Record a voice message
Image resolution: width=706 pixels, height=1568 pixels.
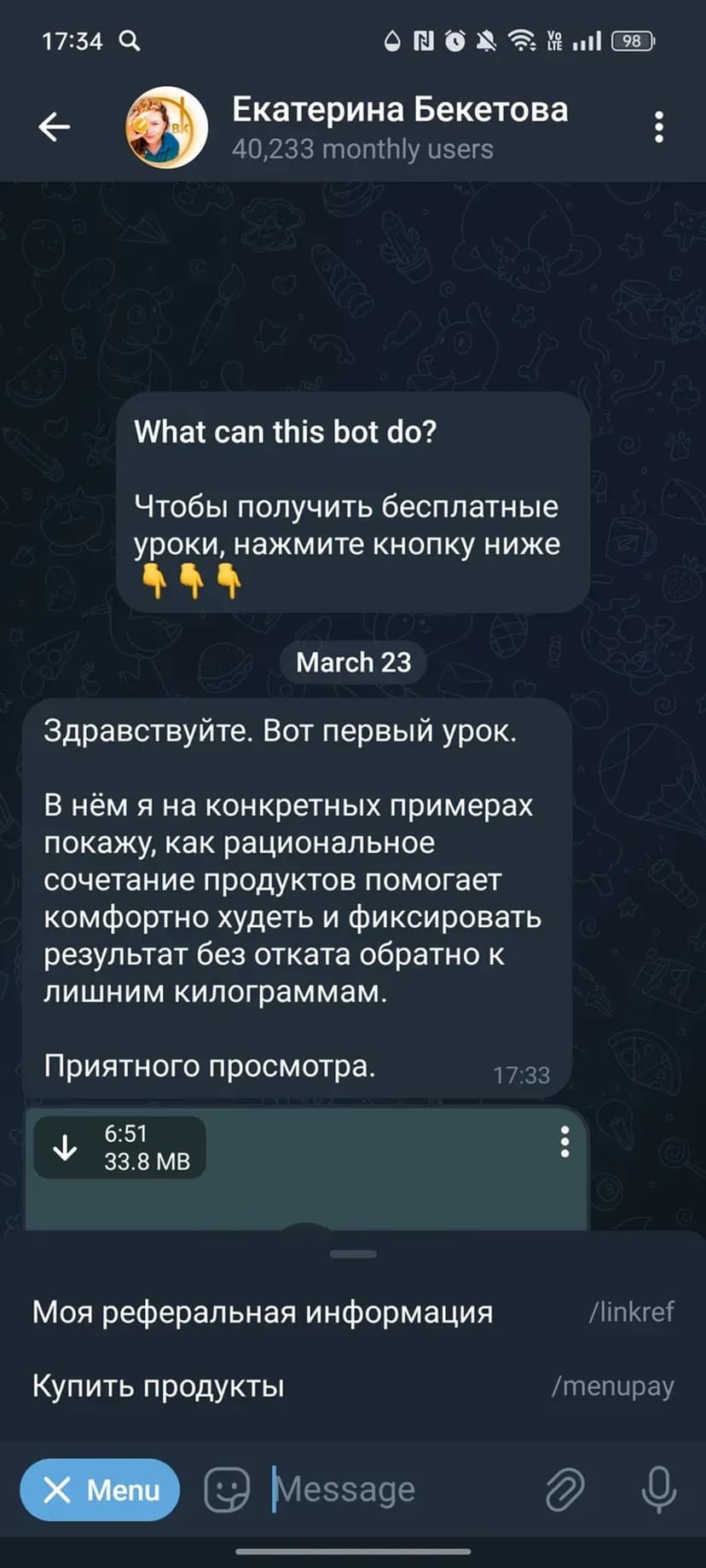coord(658,1490)
